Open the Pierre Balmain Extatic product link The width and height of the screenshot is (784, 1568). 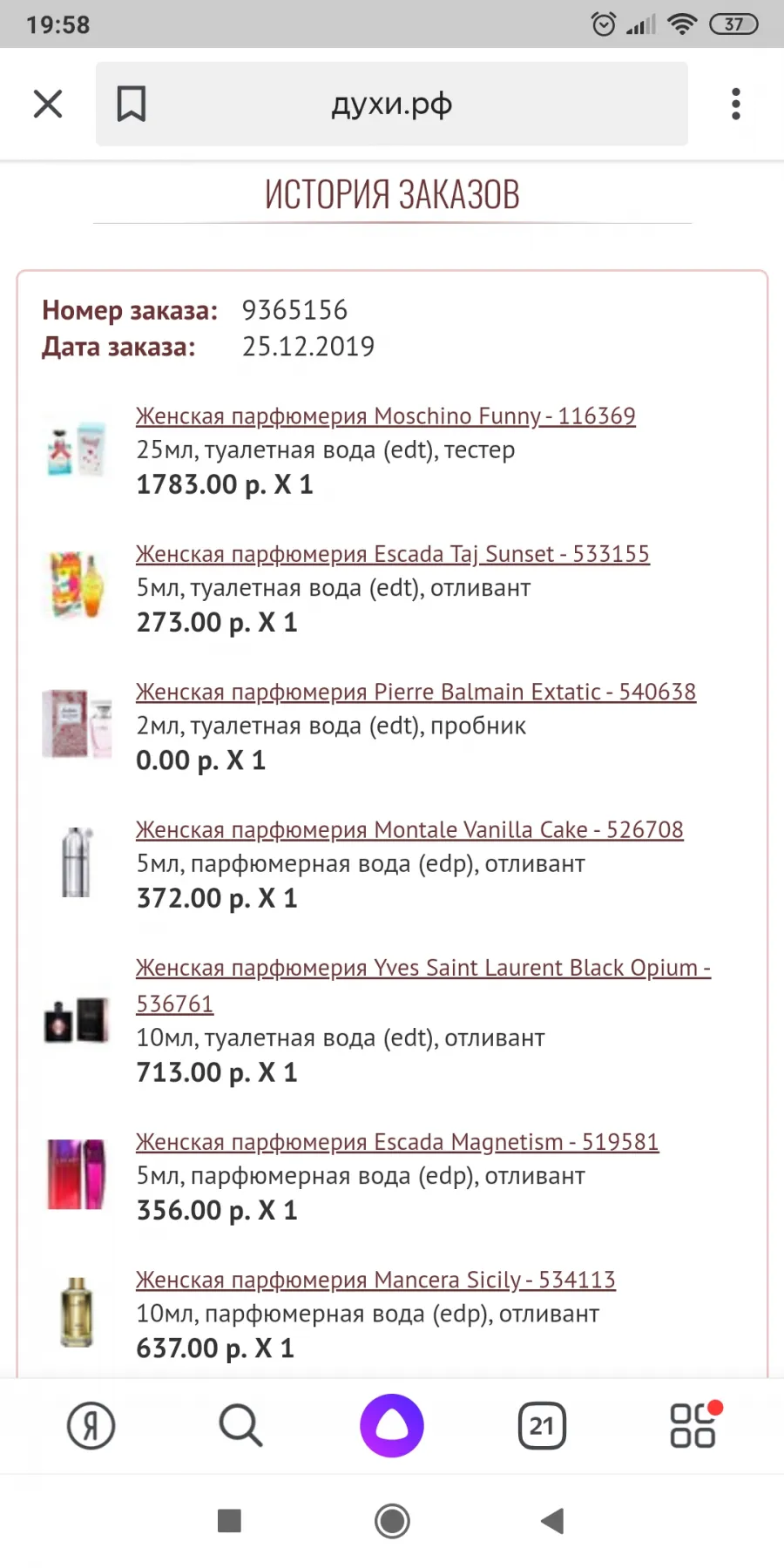coord(416,692)
